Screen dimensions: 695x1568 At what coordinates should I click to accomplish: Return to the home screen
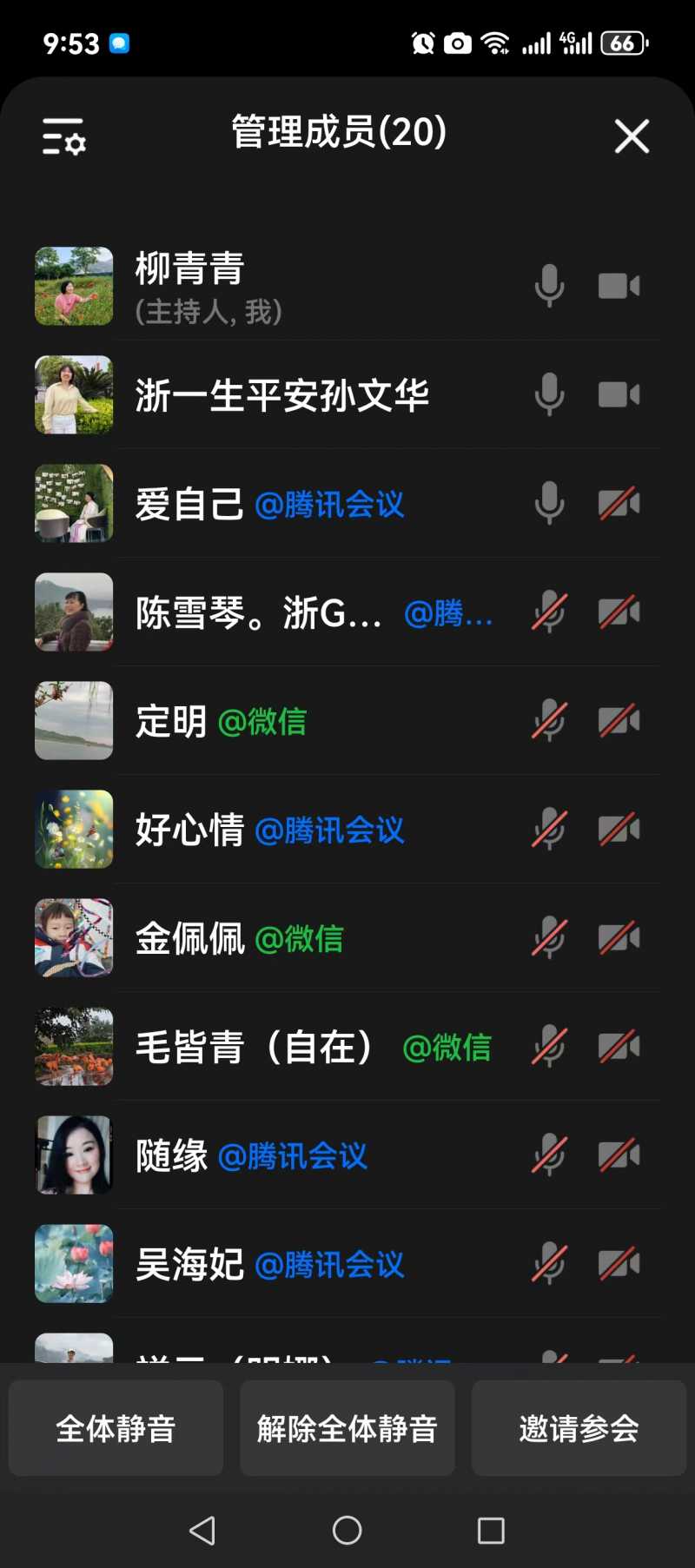coord(347,1530)
